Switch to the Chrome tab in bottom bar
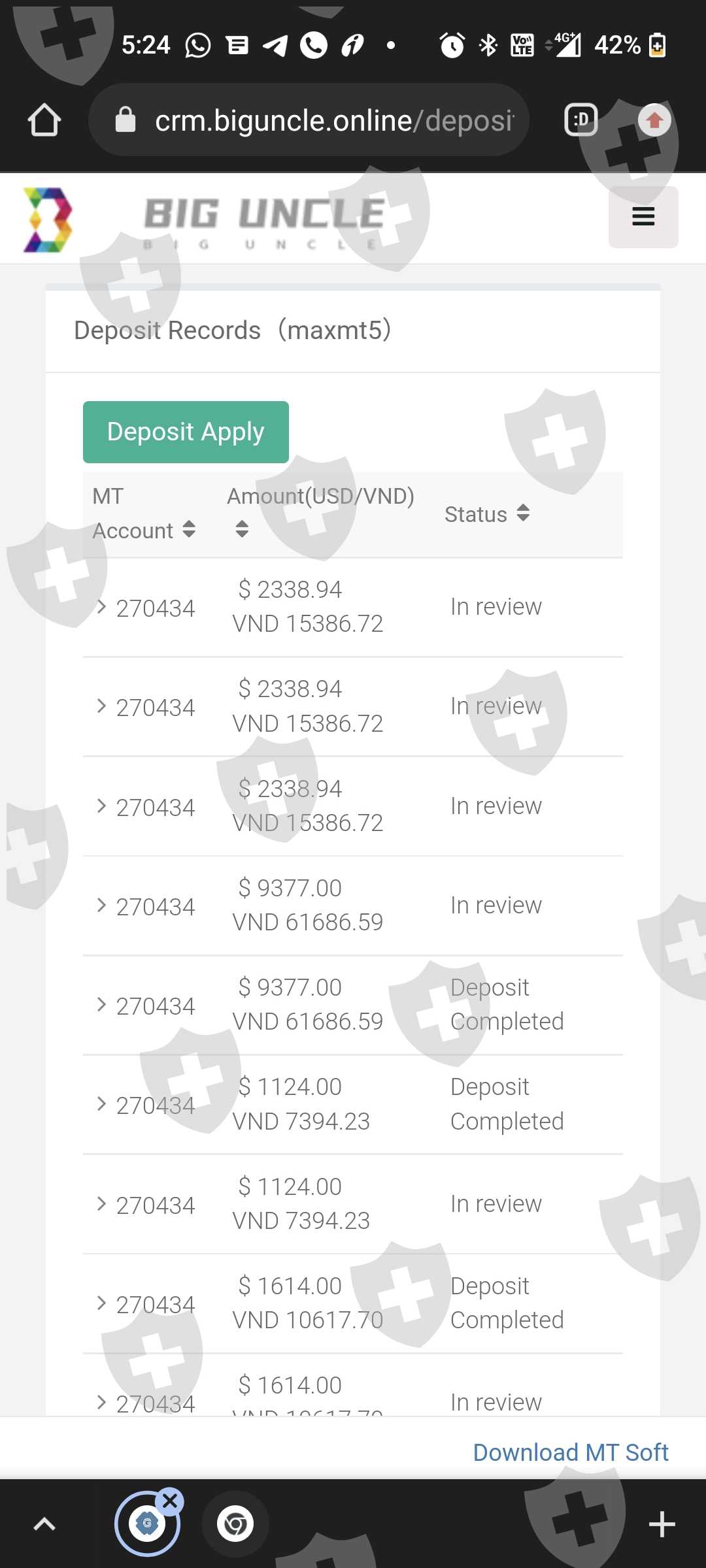Viewport: 706px width, 1568px height. [x=235, y=1524]
